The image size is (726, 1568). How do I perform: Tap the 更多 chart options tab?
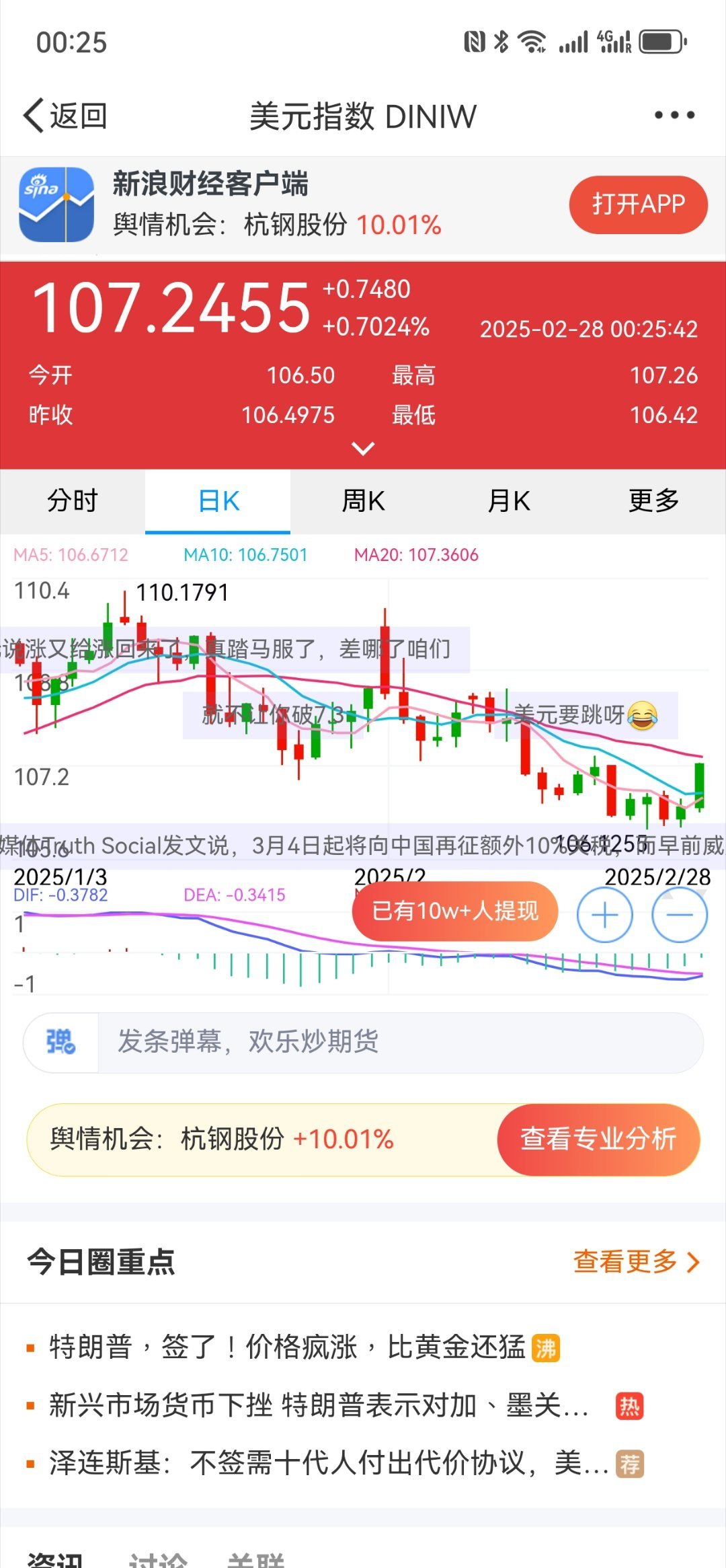pos(653,500)
